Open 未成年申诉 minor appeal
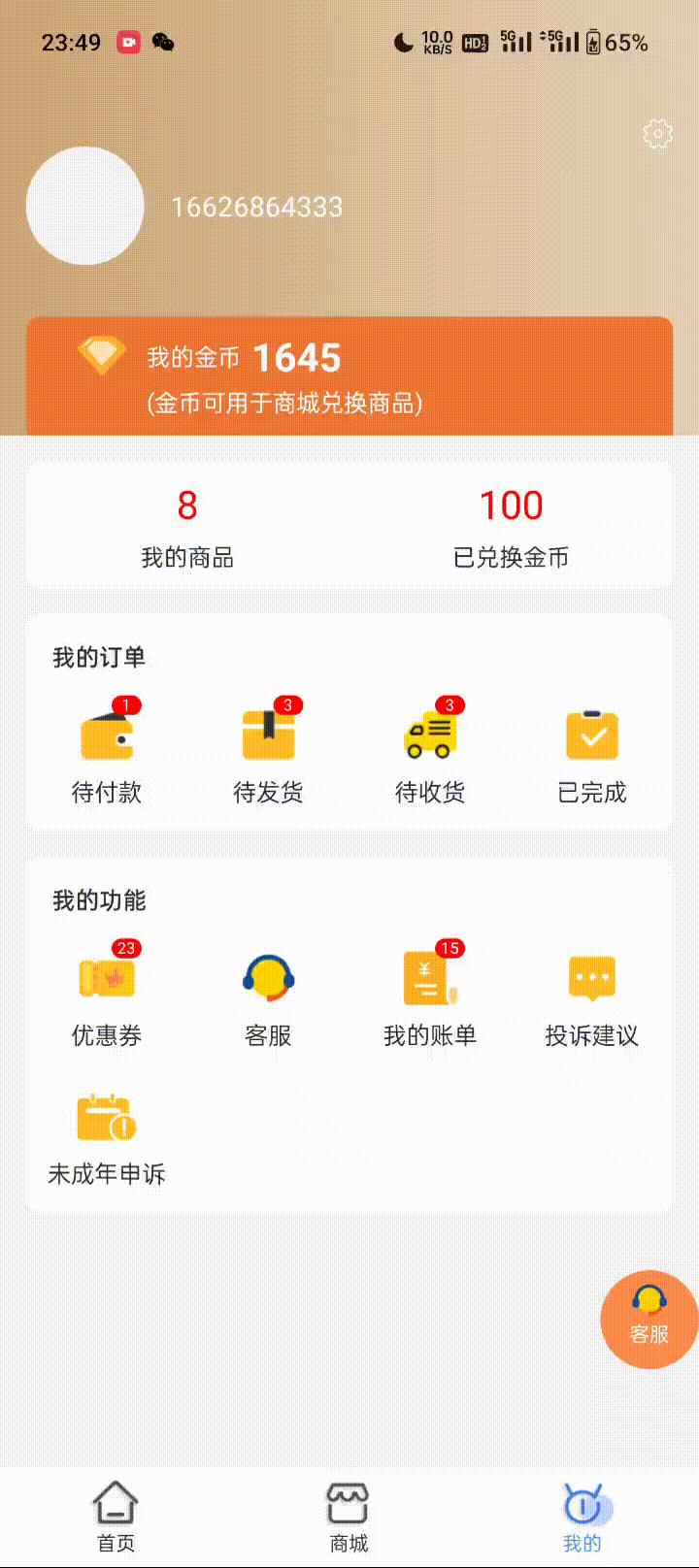The width and height of the screenshot is (699, 1568). coord(107,1135)
